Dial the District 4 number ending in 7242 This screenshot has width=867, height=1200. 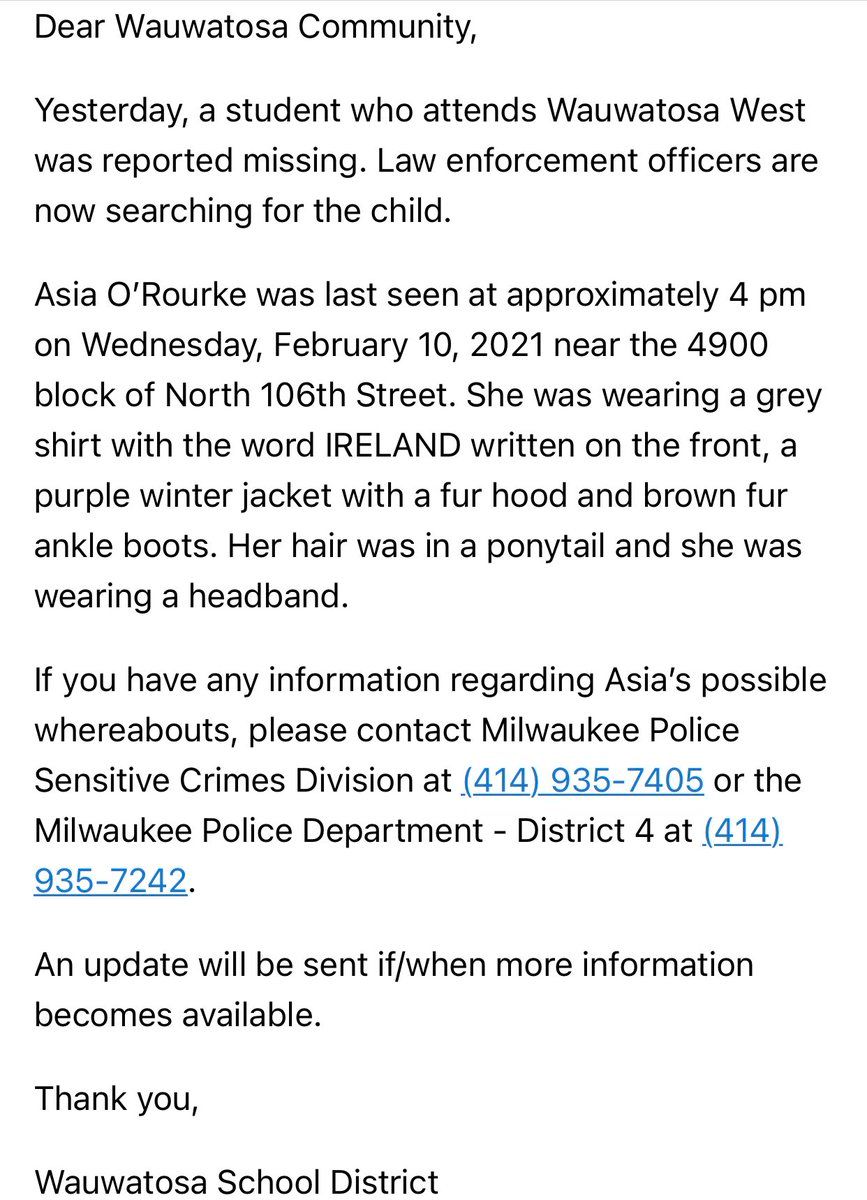click(110, 881)
